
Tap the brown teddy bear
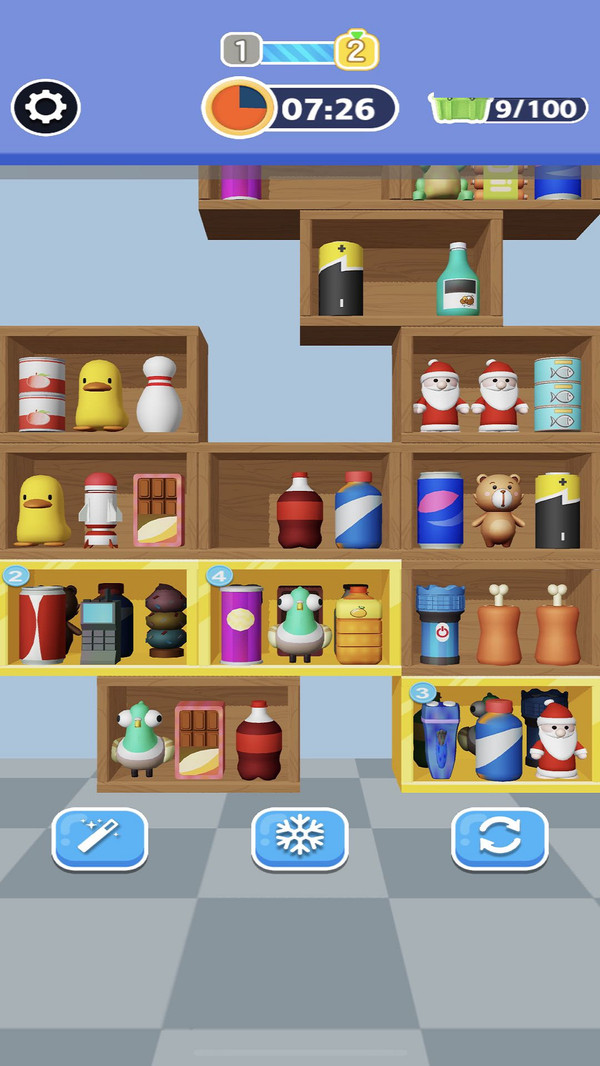click(498, 510)
